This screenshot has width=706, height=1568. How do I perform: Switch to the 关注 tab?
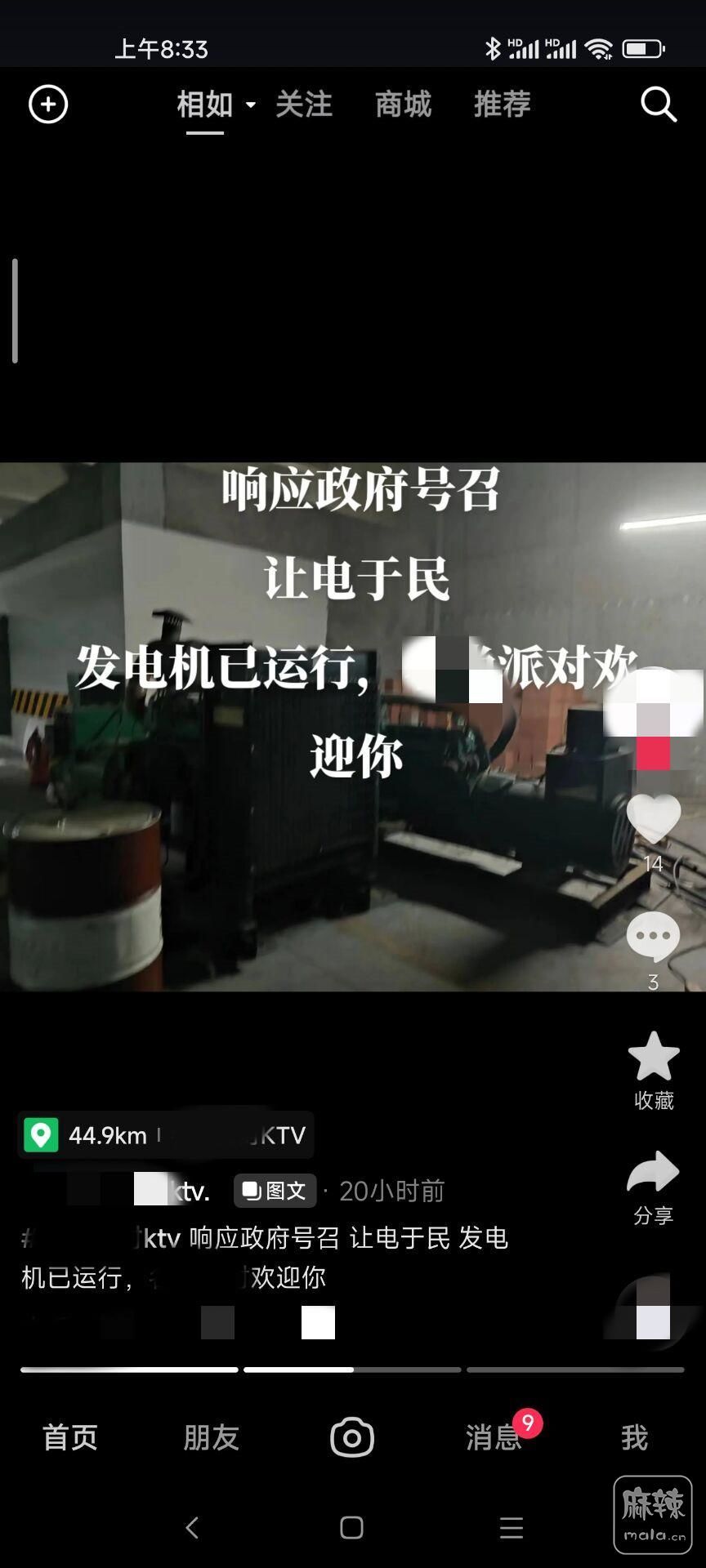tap(304, 105)
